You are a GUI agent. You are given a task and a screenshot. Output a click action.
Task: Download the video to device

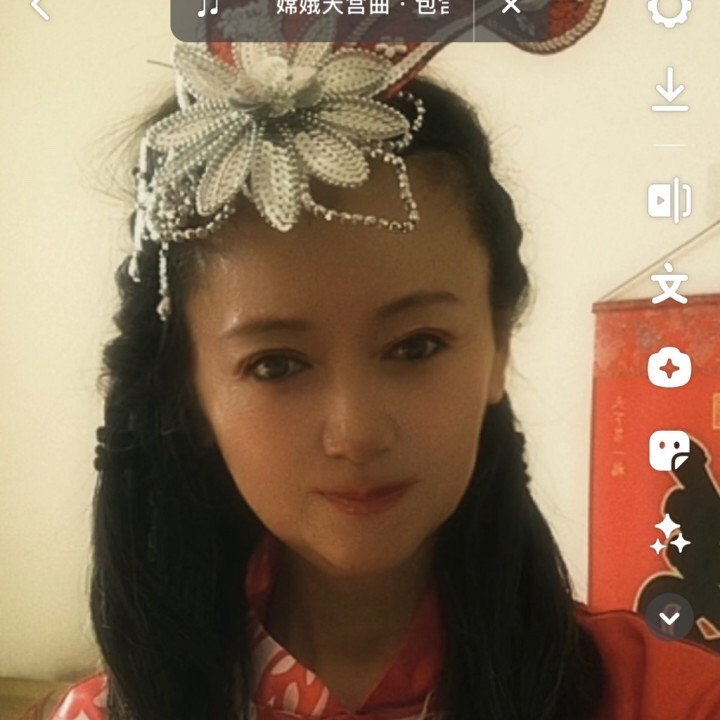pyautogui.click(x=669, y=93)
